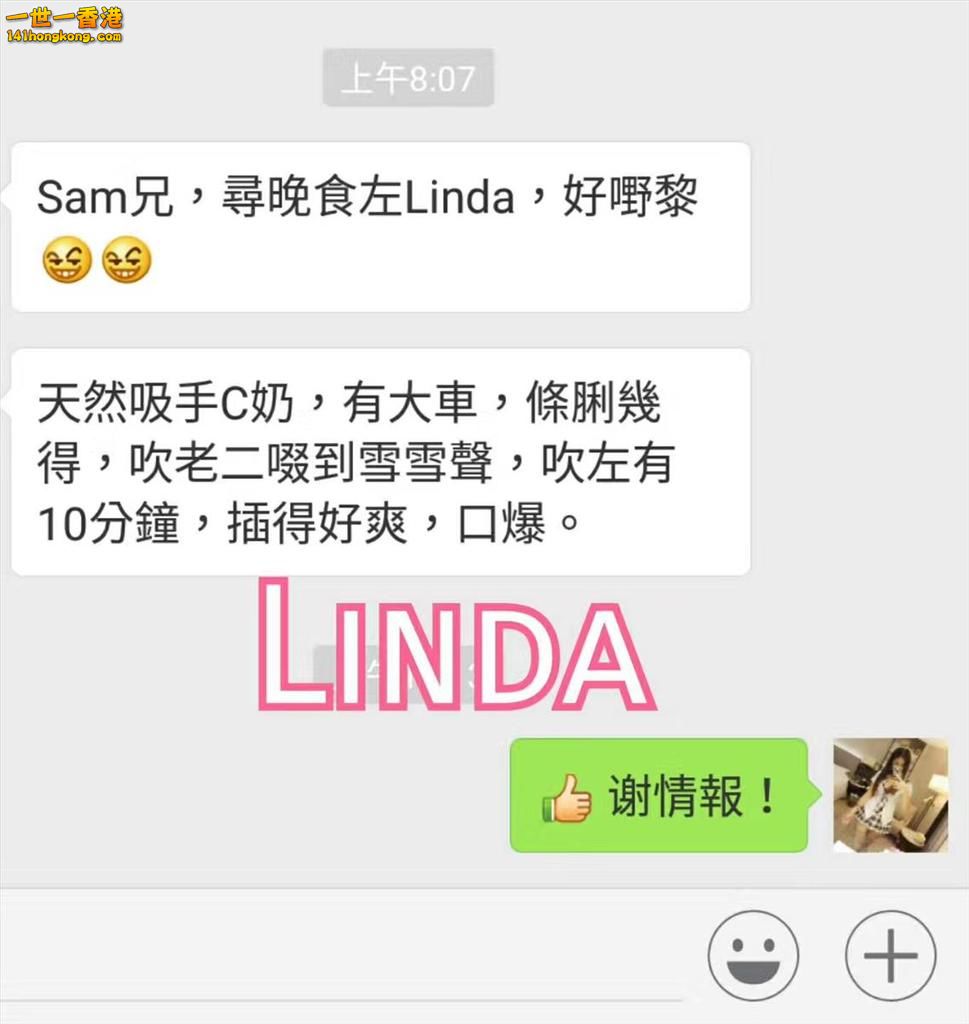Open the emoji picker
Screen dimensions: 969x1024
click(753, 954)
